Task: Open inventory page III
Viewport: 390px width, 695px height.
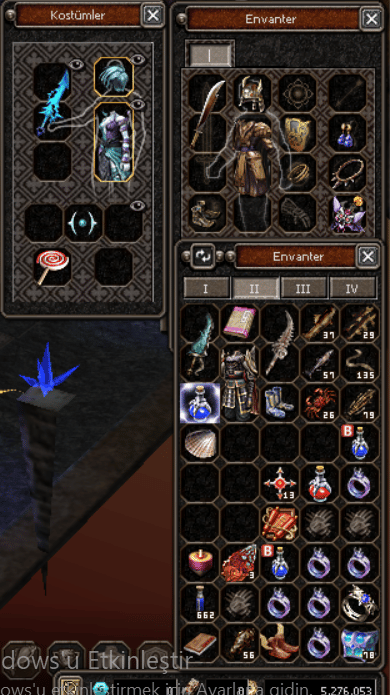Action: click(x=303, y=289)
